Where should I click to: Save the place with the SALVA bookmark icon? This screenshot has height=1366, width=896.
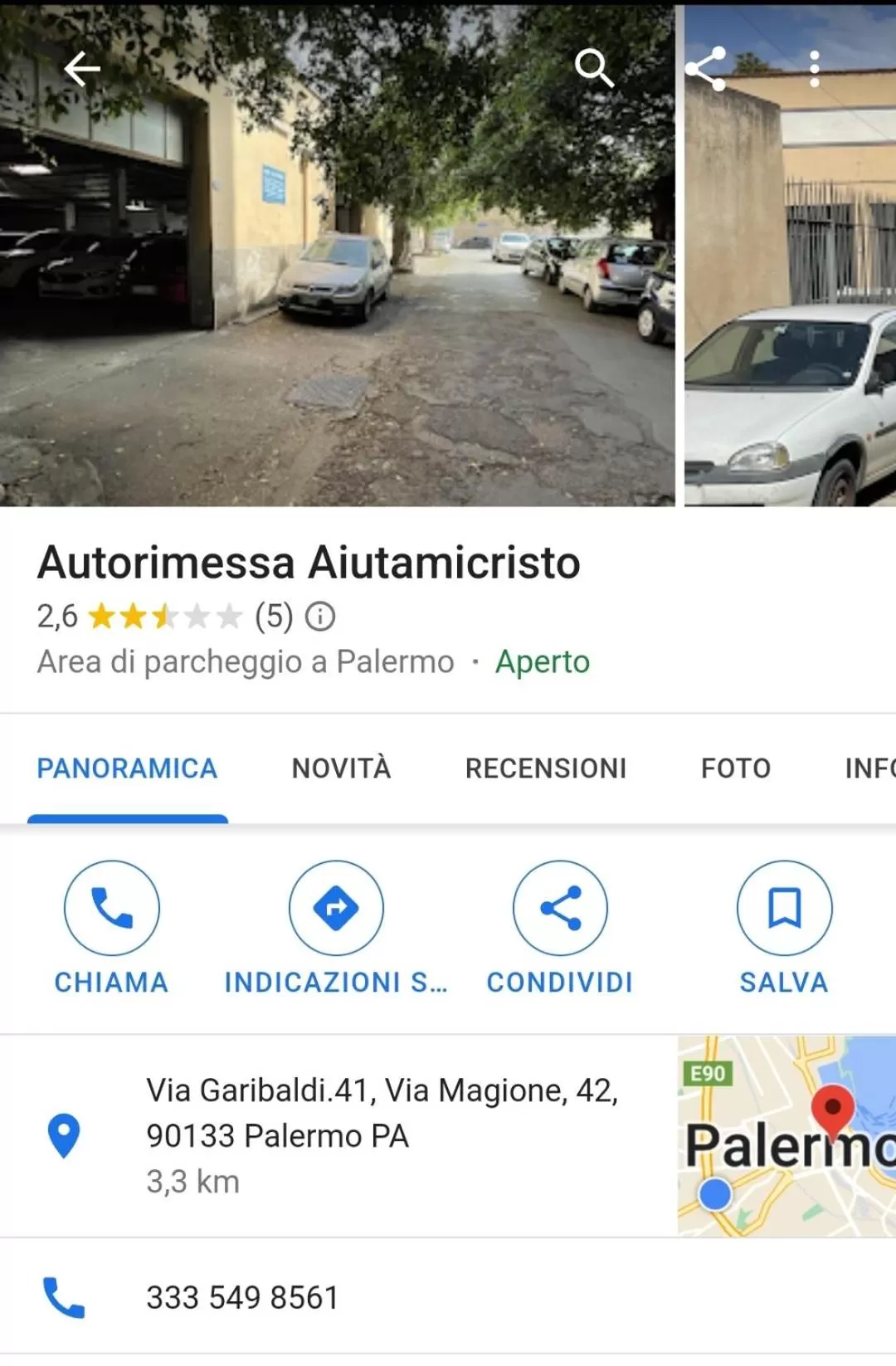pos(783,909)
